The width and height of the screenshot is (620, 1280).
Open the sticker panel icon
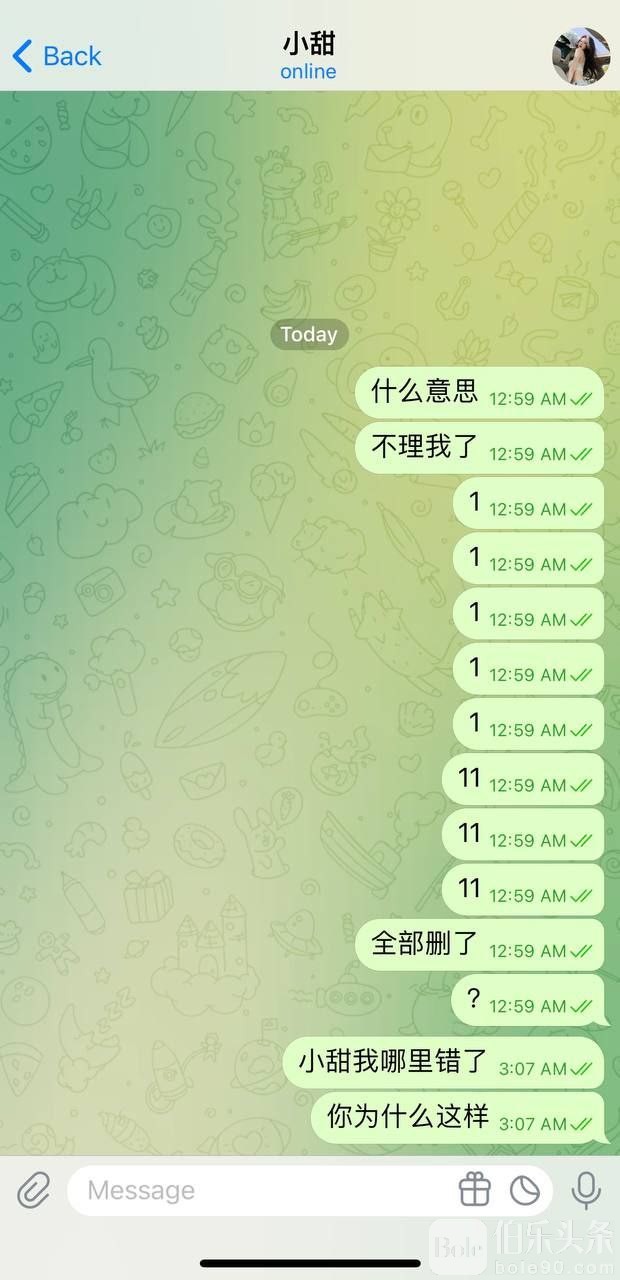(525, 1190)
